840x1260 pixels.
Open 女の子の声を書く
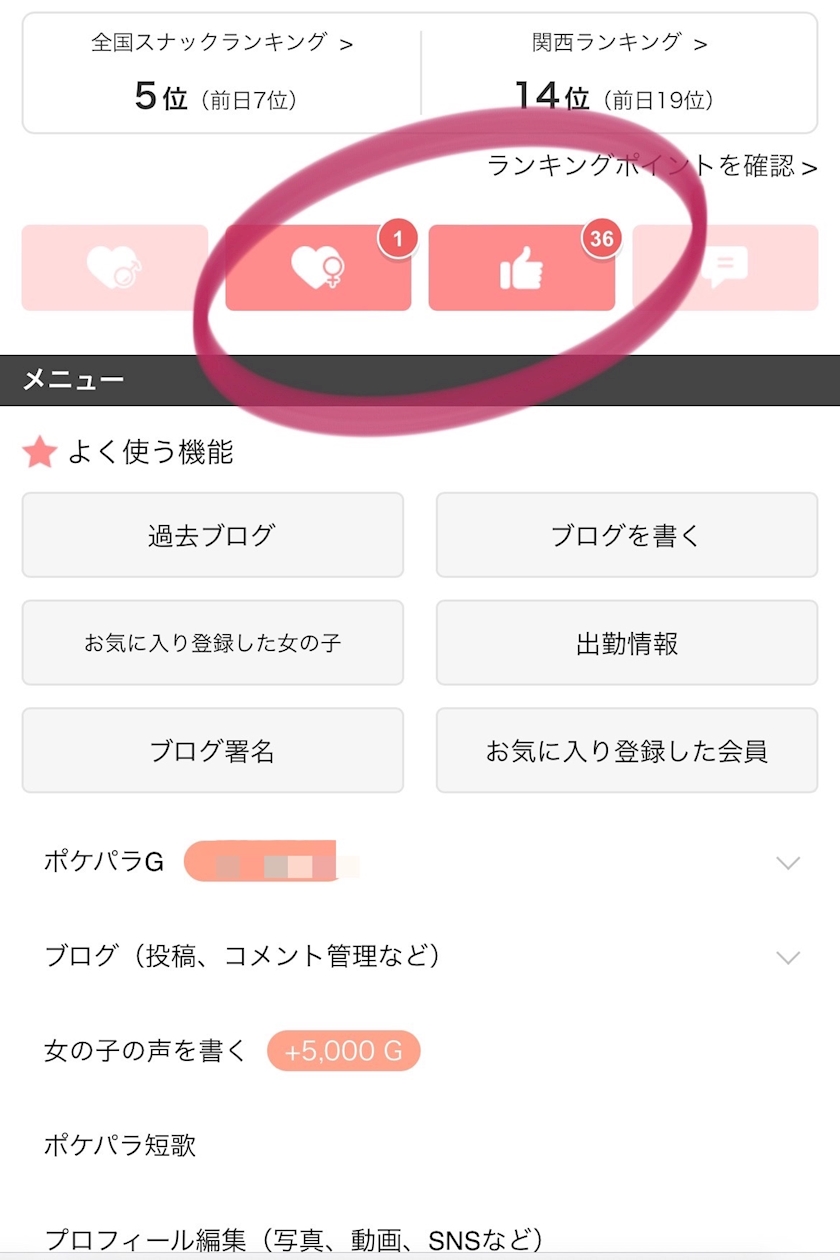click(420, 1051)
